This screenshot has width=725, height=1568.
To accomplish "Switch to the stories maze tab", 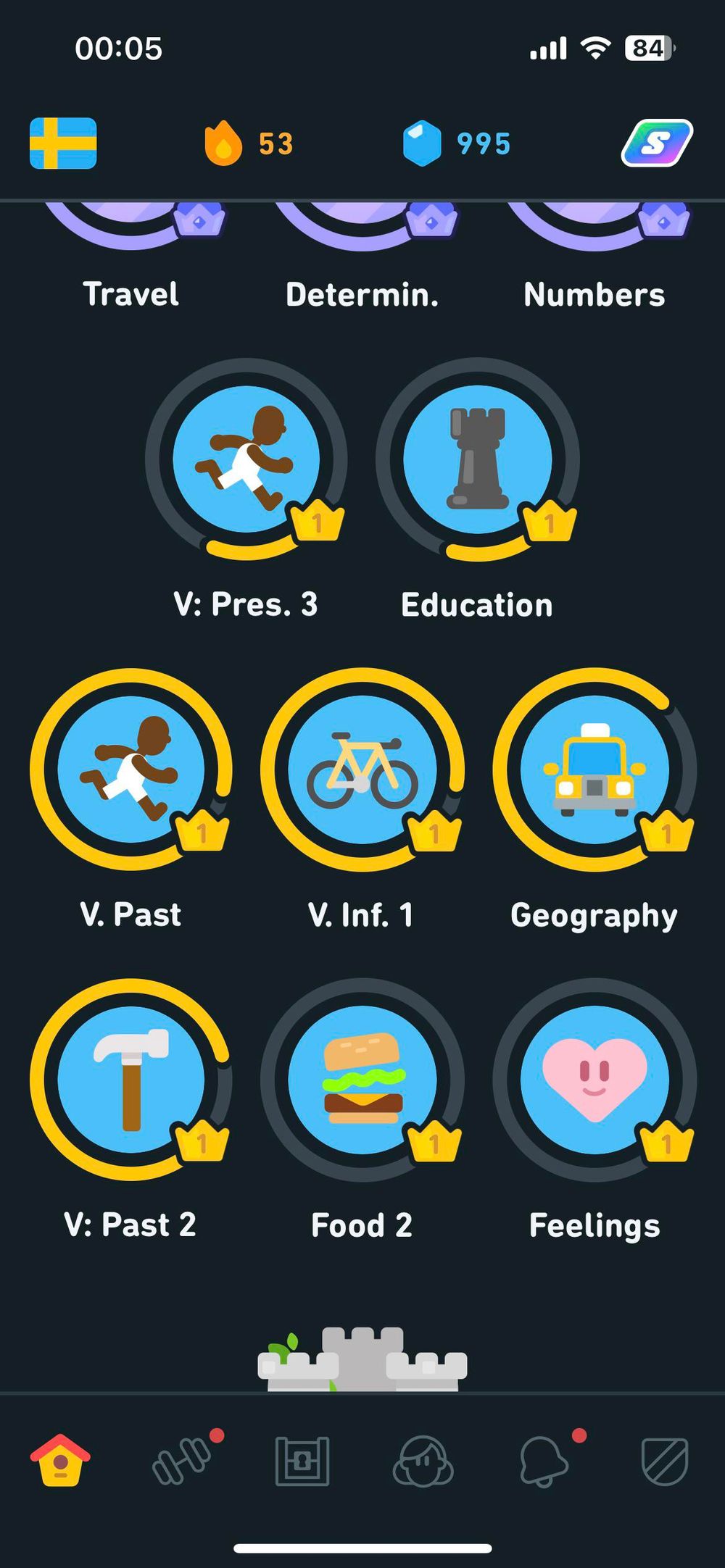I will click(x=302, y=1461).
